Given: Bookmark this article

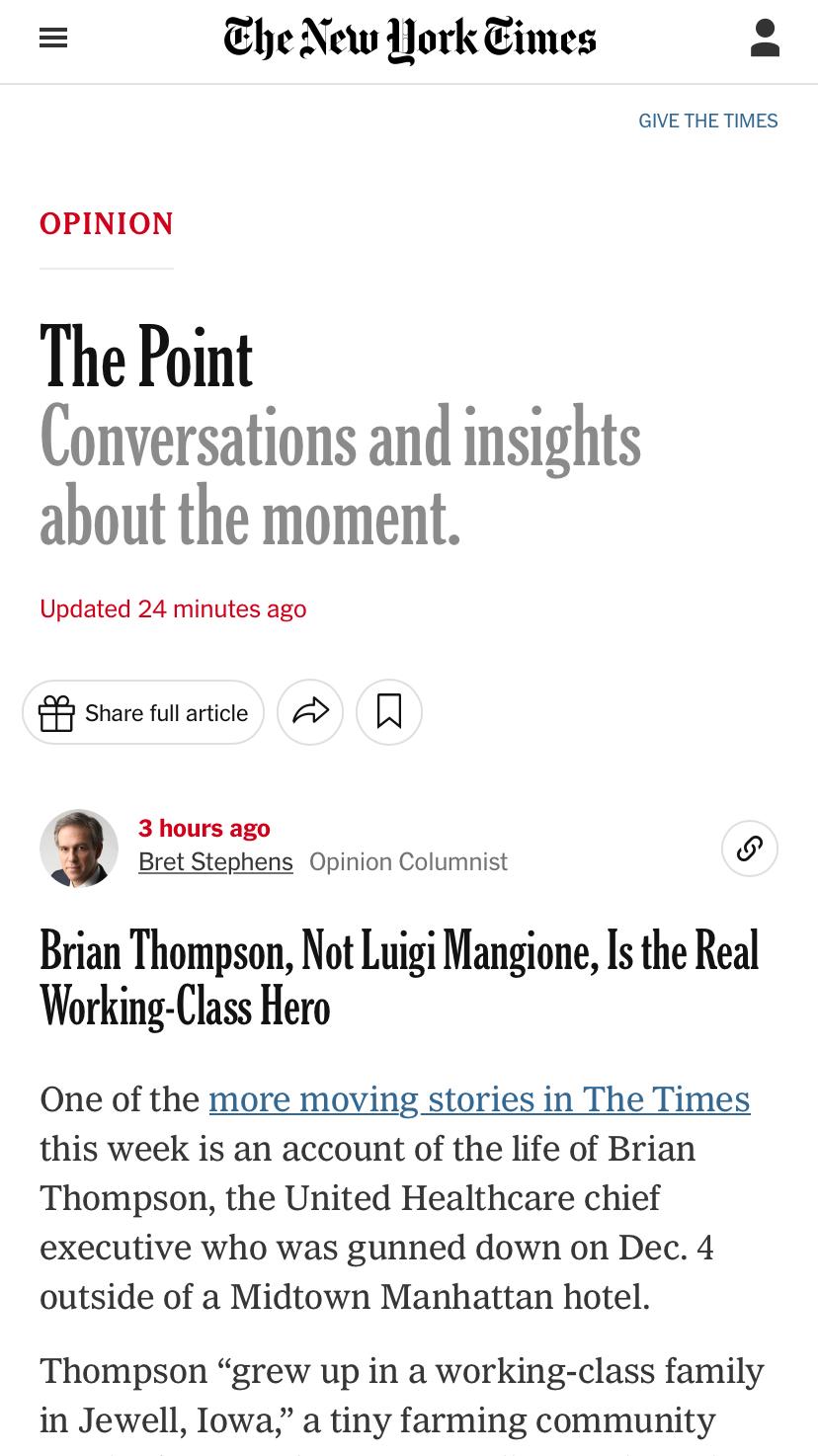Looking at the screenshot, I should tap(389, 712).
